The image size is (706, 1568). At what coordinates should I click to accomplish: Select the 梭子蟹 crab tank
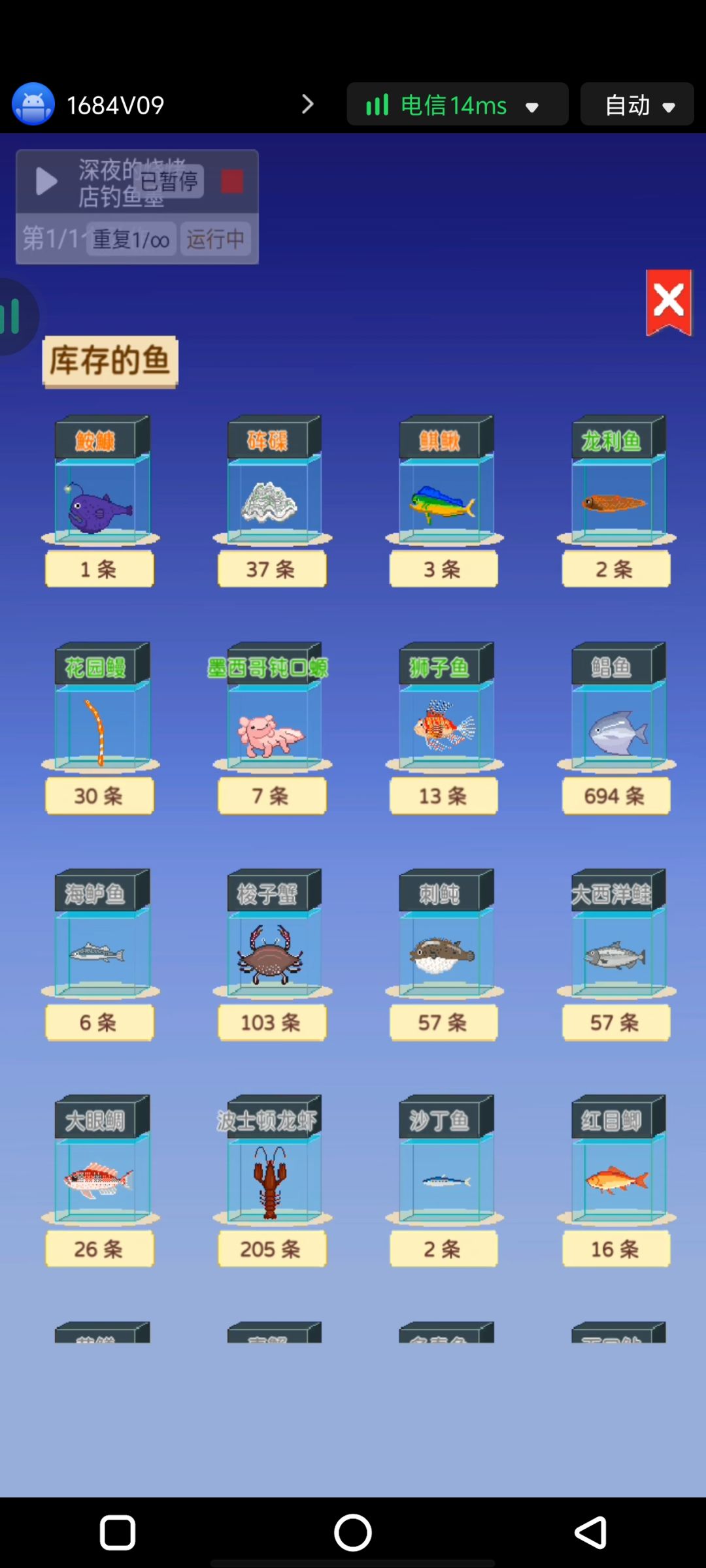pyautogui.click(x=272, y=954)
